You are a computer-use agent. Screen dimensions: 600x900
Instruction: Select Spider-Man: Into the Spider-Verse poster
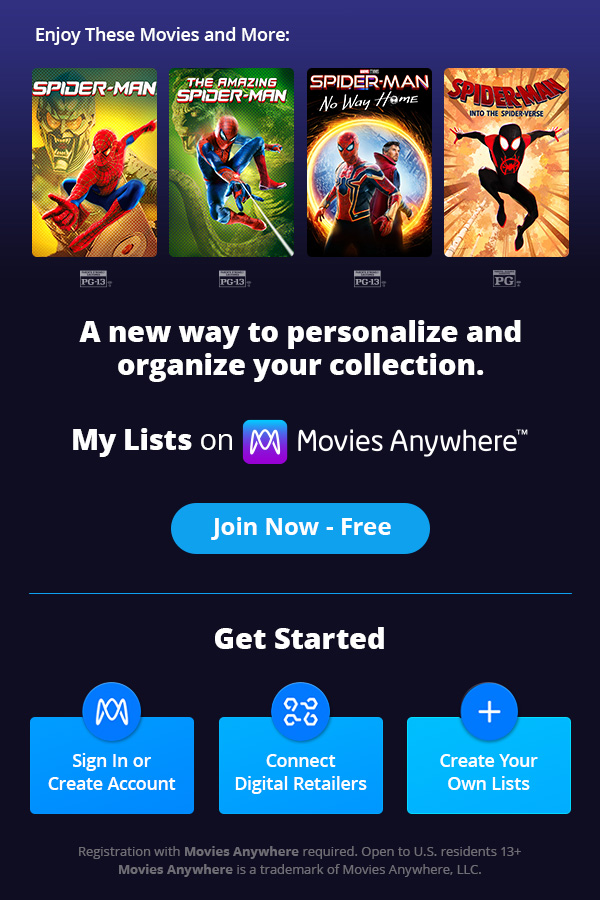pos(506,162)
